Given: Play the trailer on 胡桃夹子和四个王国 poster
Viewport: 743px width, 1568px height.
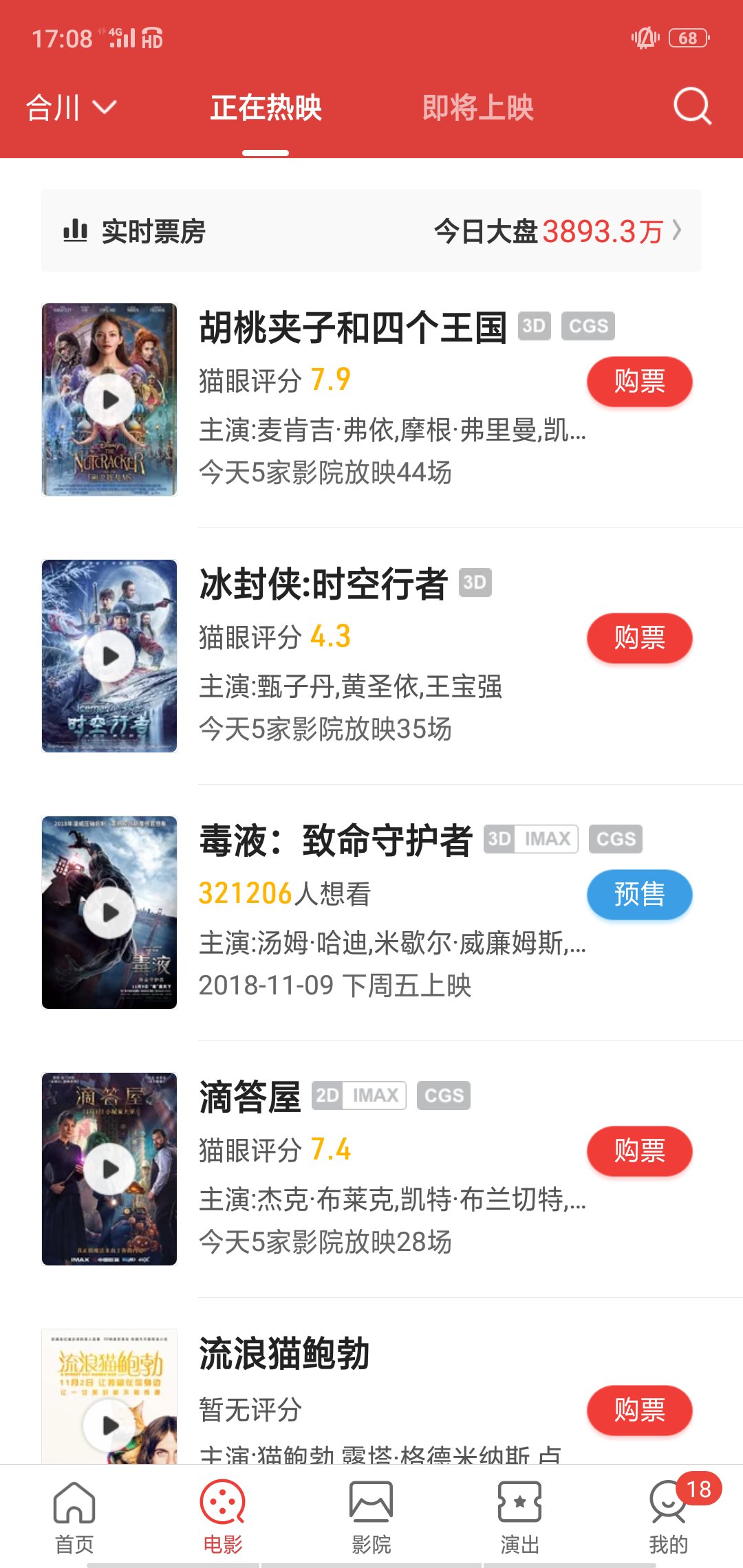Looking at the screenshot, I should pyautogui.click(x=109, y=400).
